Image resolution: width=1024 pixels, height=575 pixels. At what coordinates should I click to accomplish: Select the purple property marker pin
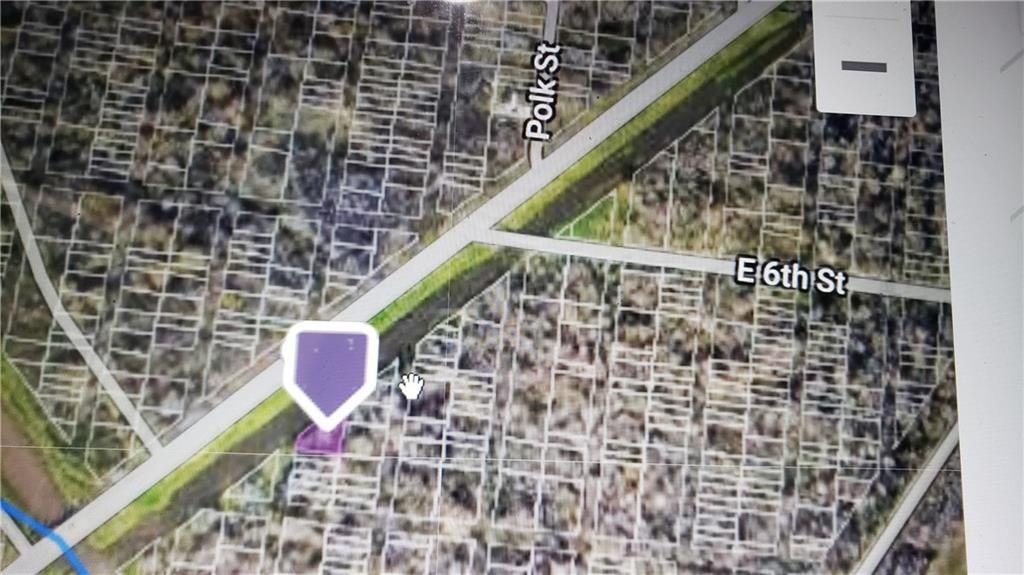coord(330,368)
